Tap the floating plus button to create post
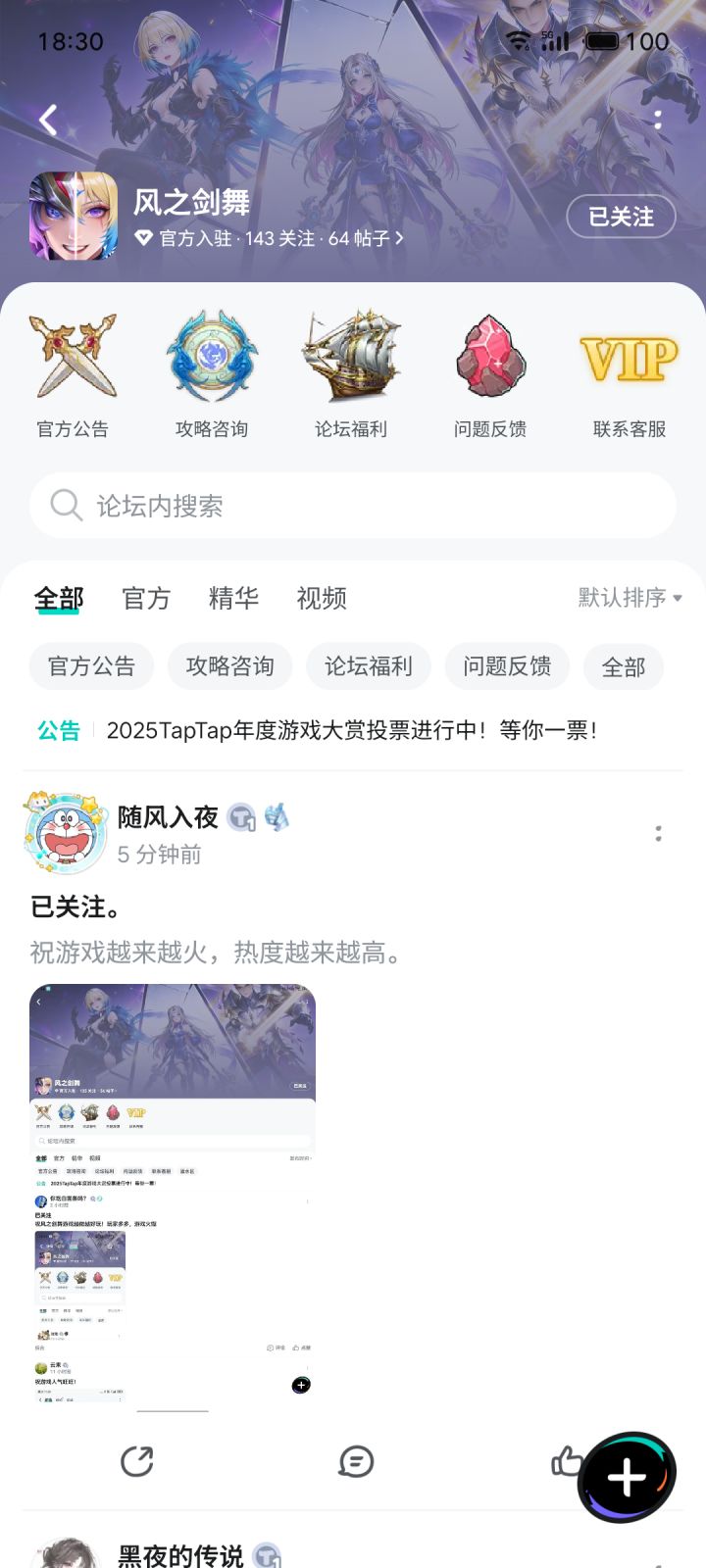 pos(629,1480)
